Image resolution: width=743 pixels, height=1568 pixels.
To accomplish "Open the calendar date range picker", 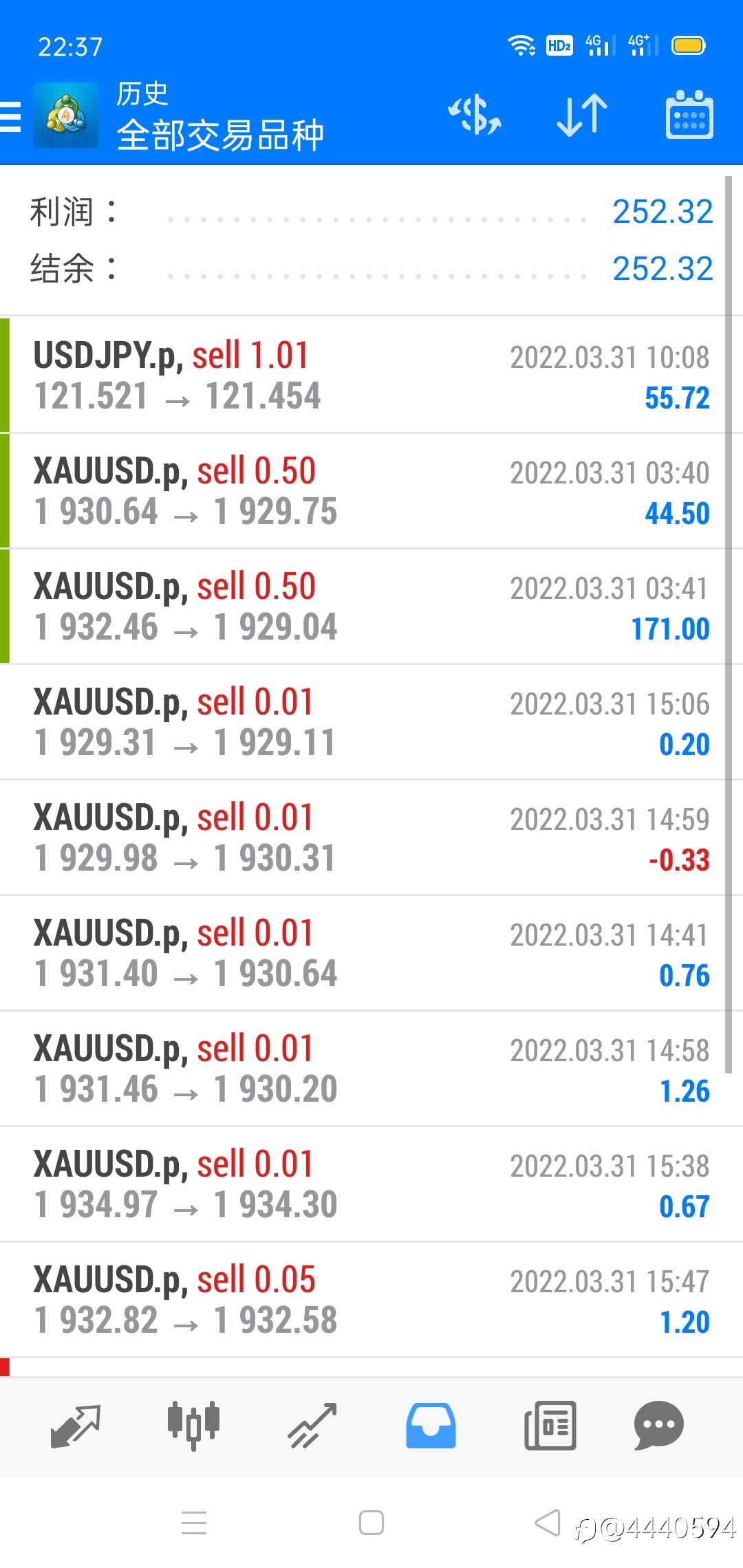I will point(689,115).
